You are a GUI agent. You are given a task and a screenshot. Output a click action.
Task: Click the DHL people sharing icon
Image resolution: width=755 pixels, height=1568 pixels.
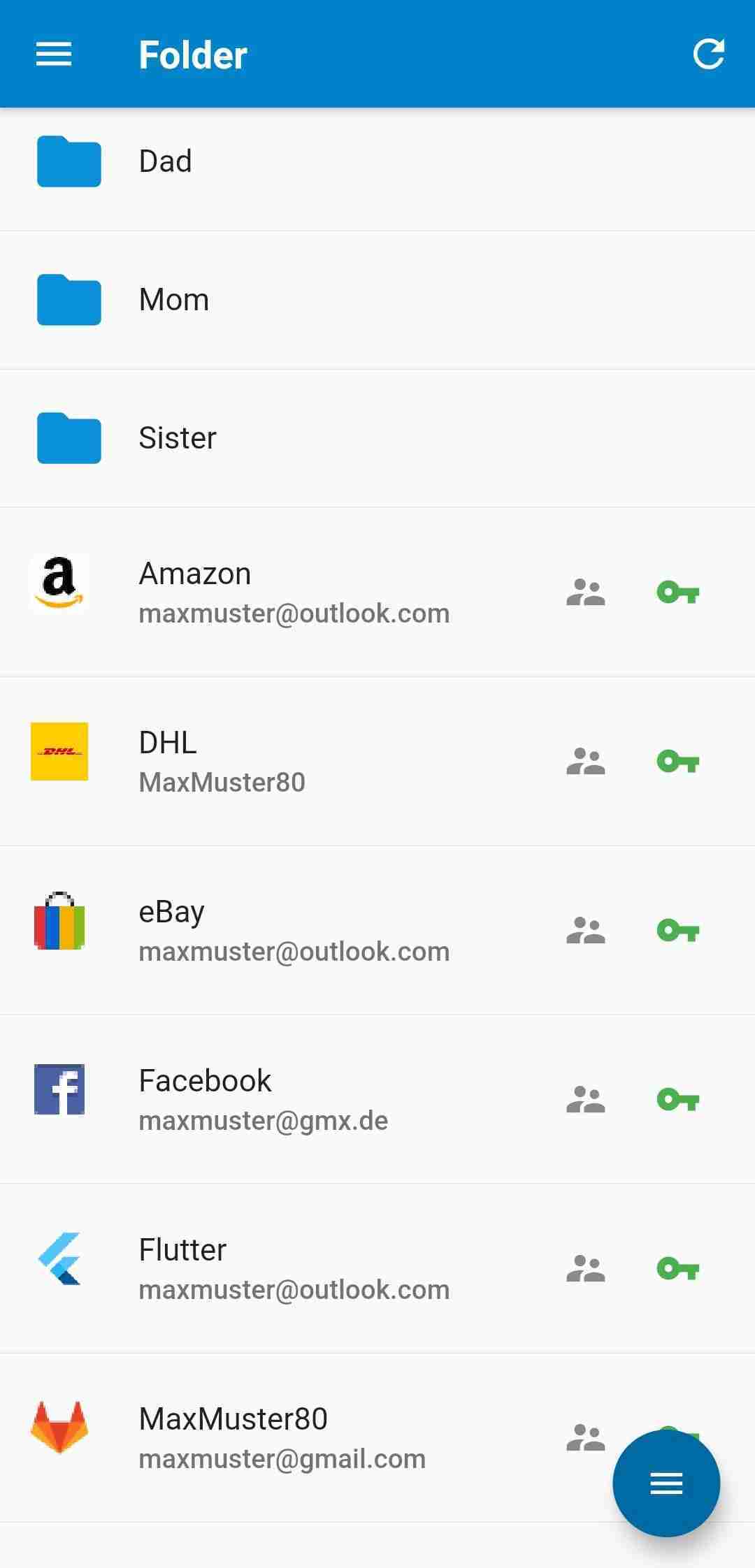tap(586, 762)
